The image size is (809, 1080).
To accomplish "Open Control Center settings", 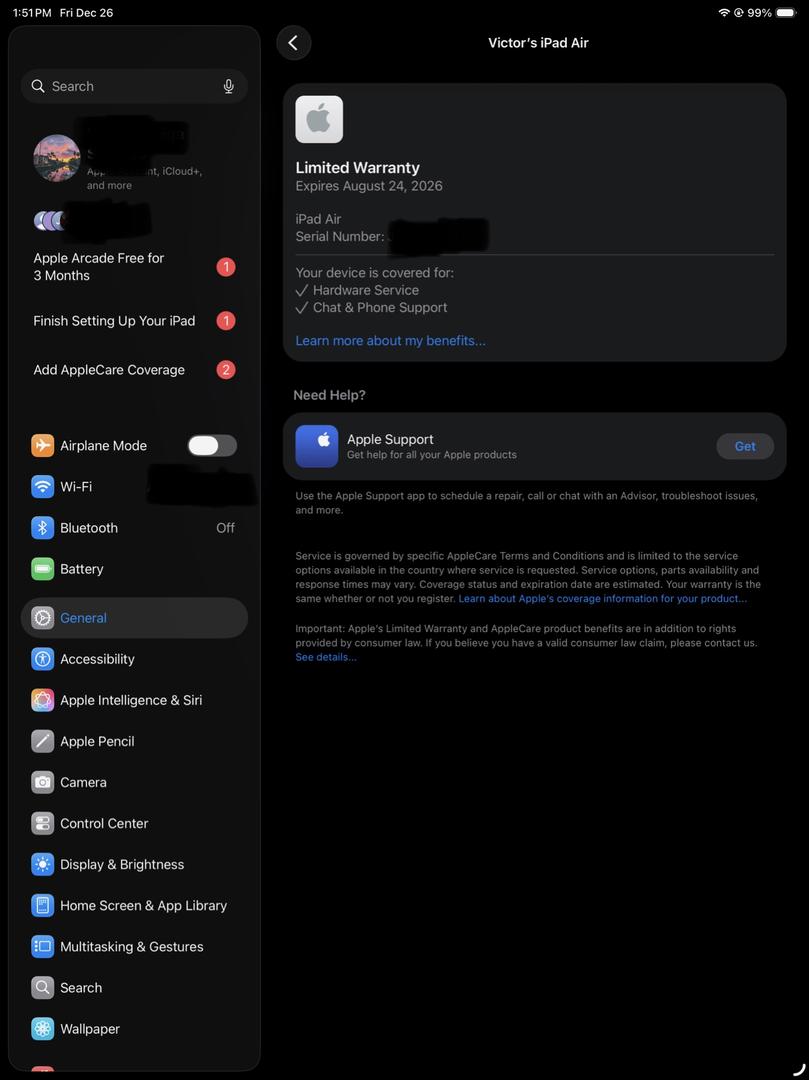I will point(104,823).
